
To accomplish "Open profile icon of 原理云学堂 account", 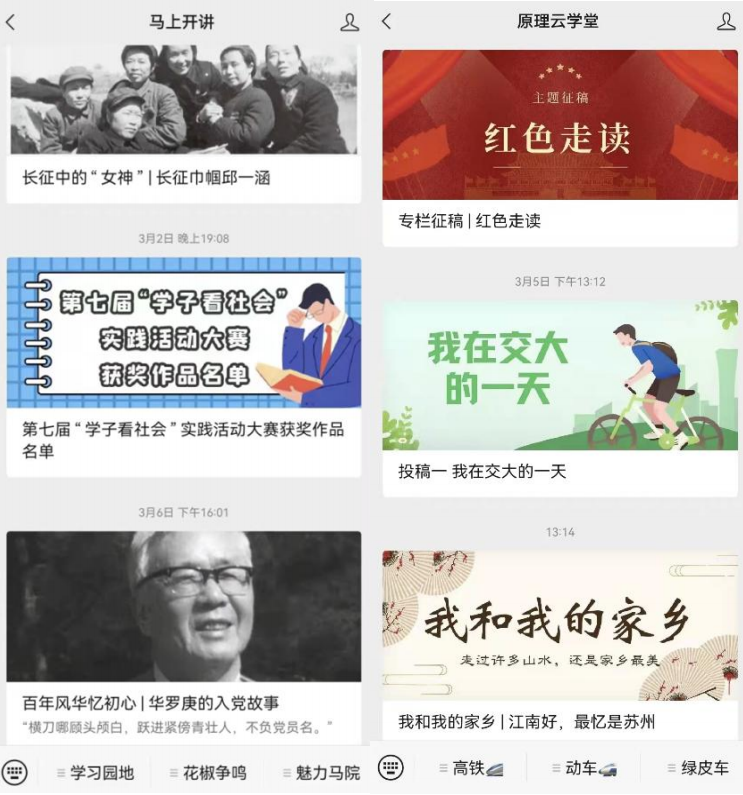I will (726, 22).
